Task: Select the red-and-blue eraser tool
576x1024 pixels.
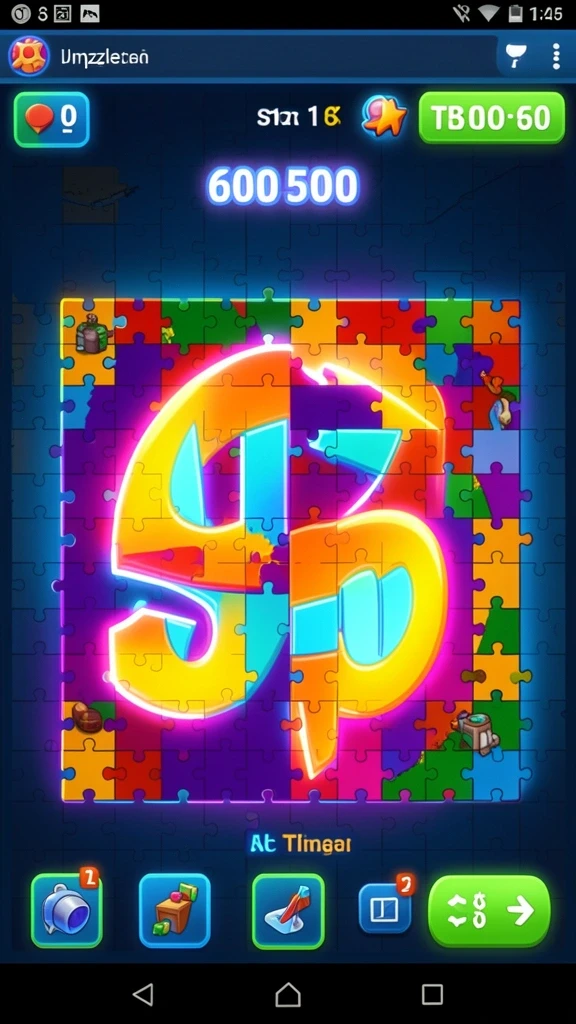Action: click(x=288, y=911)
